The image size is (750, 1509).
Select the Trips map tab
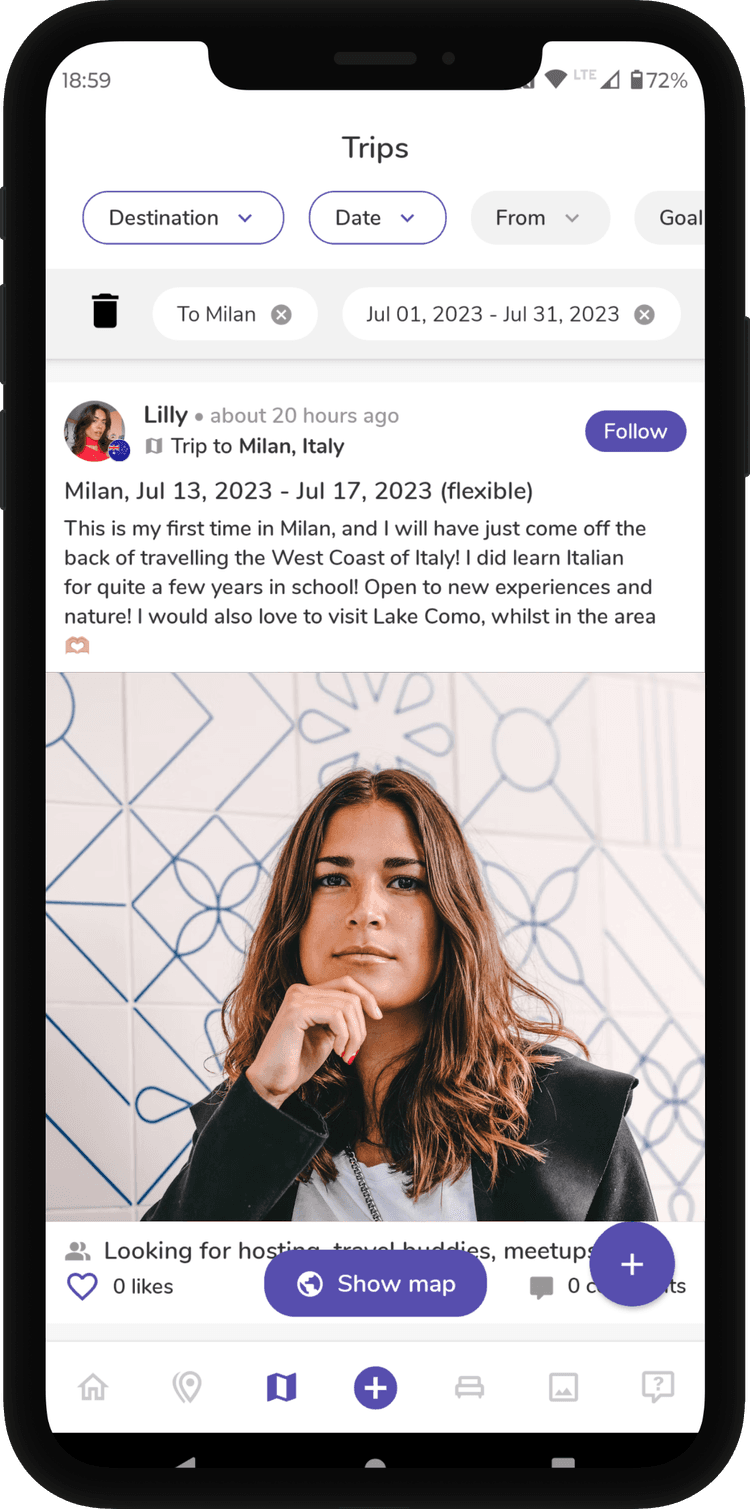tap(282, 1387)
